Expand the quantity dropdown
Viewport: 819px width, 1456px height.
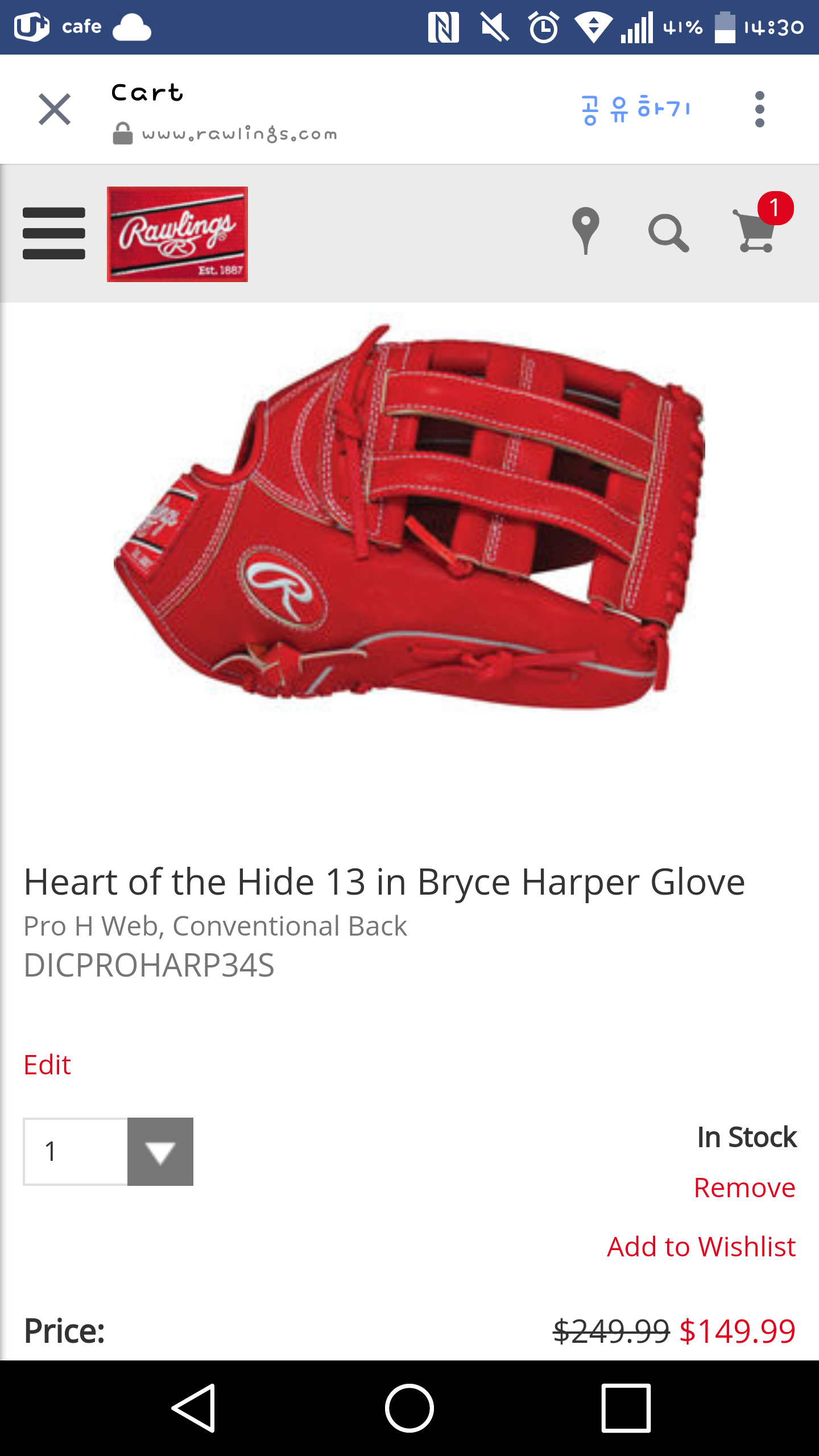coord(160,1152)
